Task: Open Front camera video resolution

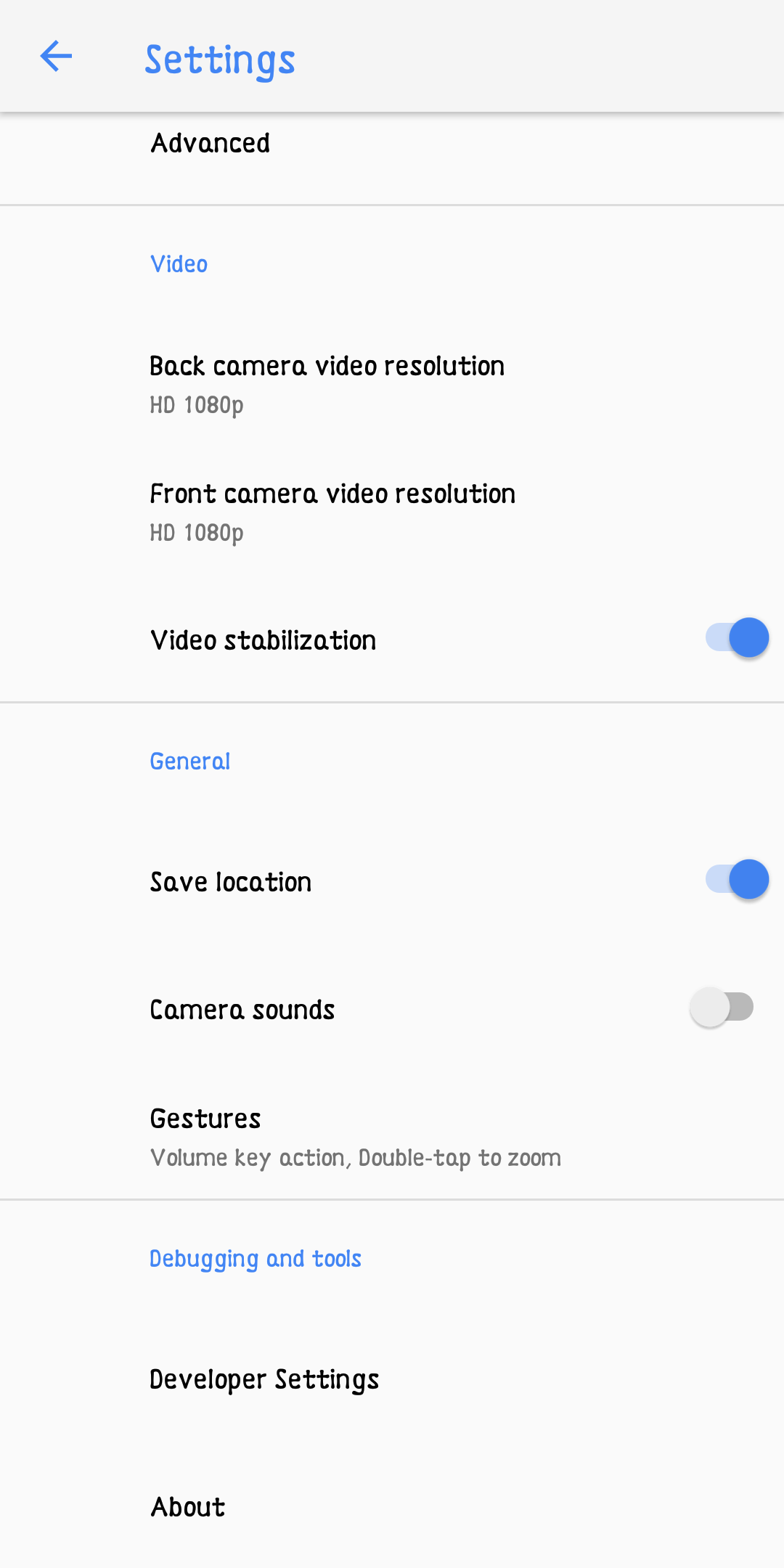Action: click(x=392, y=511)
